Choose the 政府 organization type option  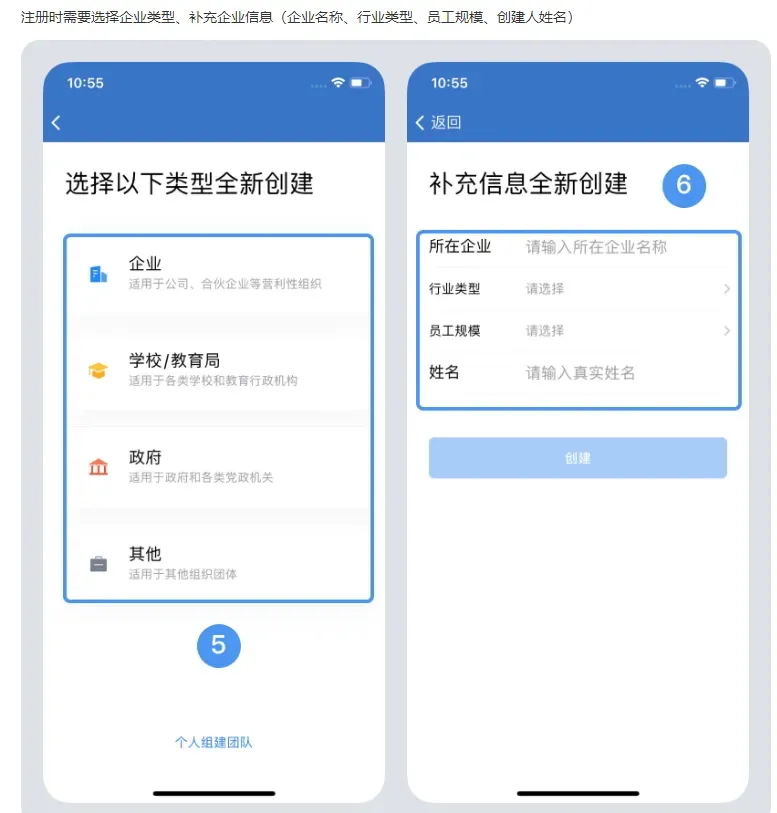click(218, 464)
